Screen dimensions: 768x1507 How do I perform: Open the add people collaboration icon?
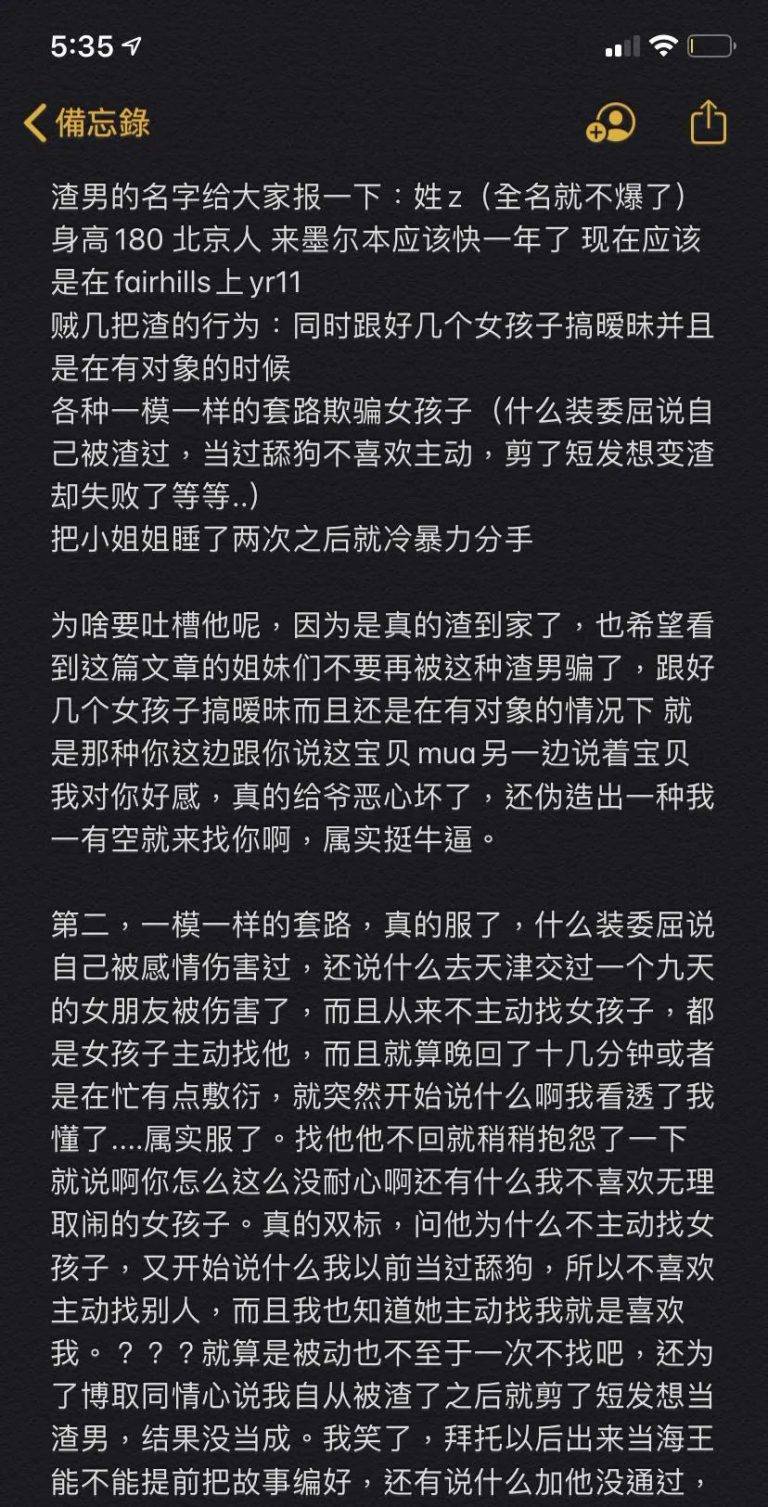(610, 123)
